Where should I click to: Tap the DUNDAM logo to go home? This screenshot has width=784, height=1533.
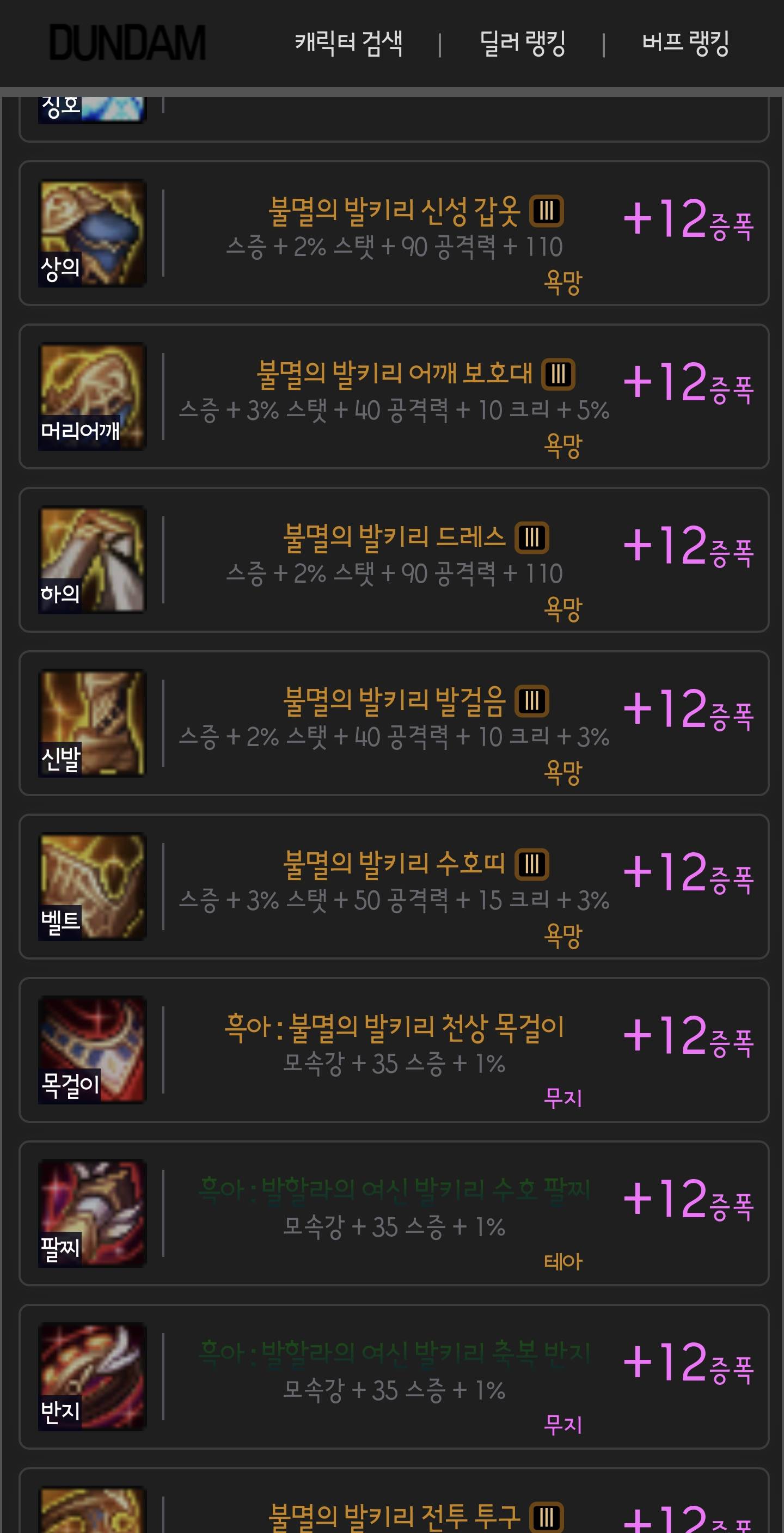(x=127, y=43)
